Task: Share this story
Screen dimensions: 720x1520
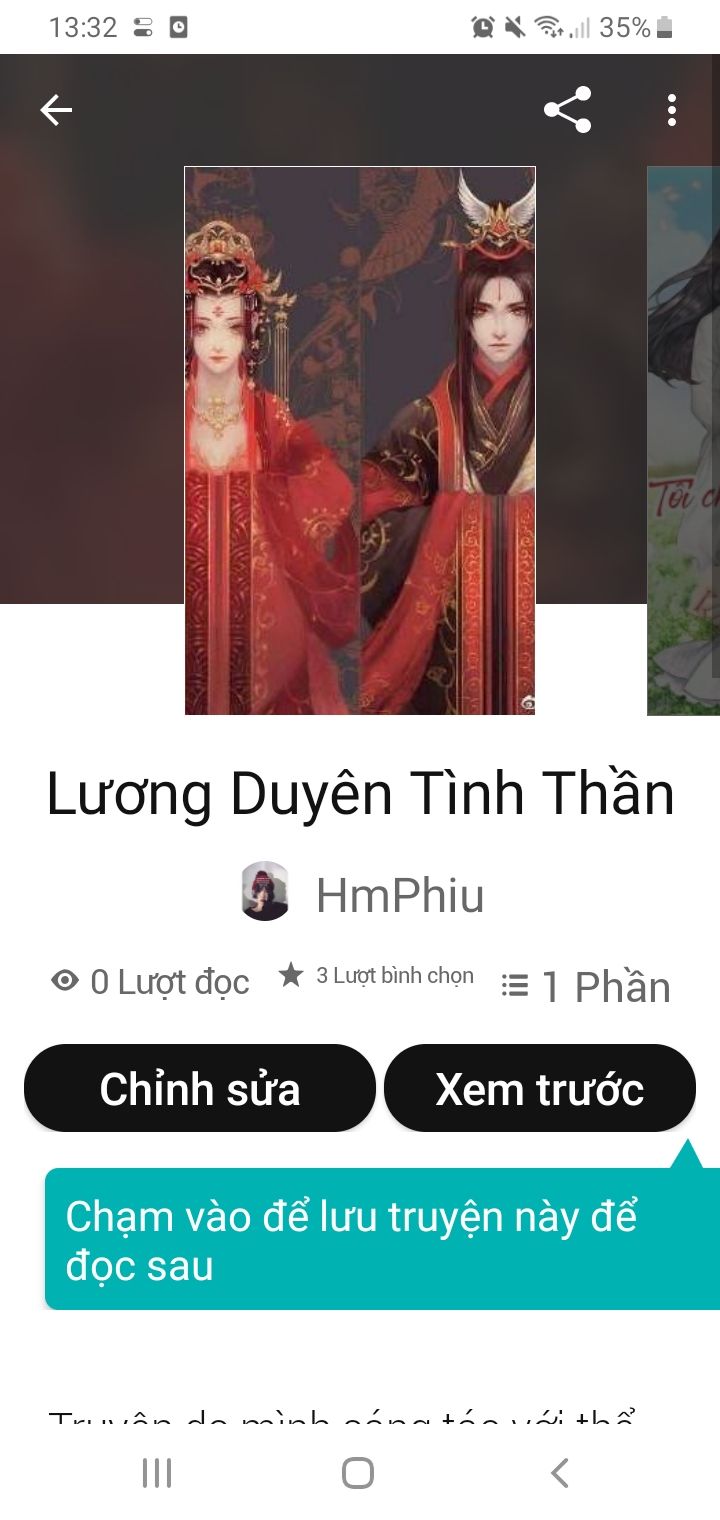Action: pyautogui.click(x=567, y=110)
